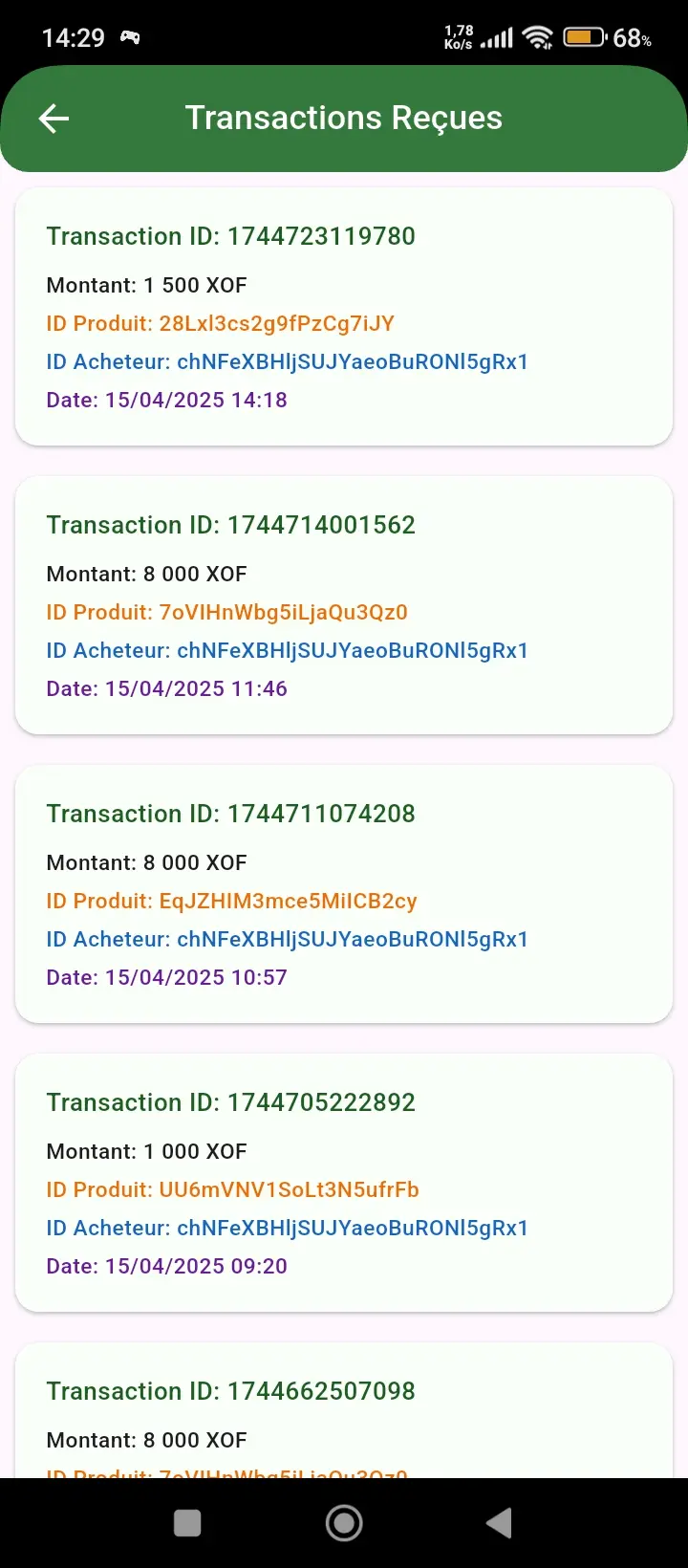
Task: Open recent apps from navigation bar
Action: 187,1523
